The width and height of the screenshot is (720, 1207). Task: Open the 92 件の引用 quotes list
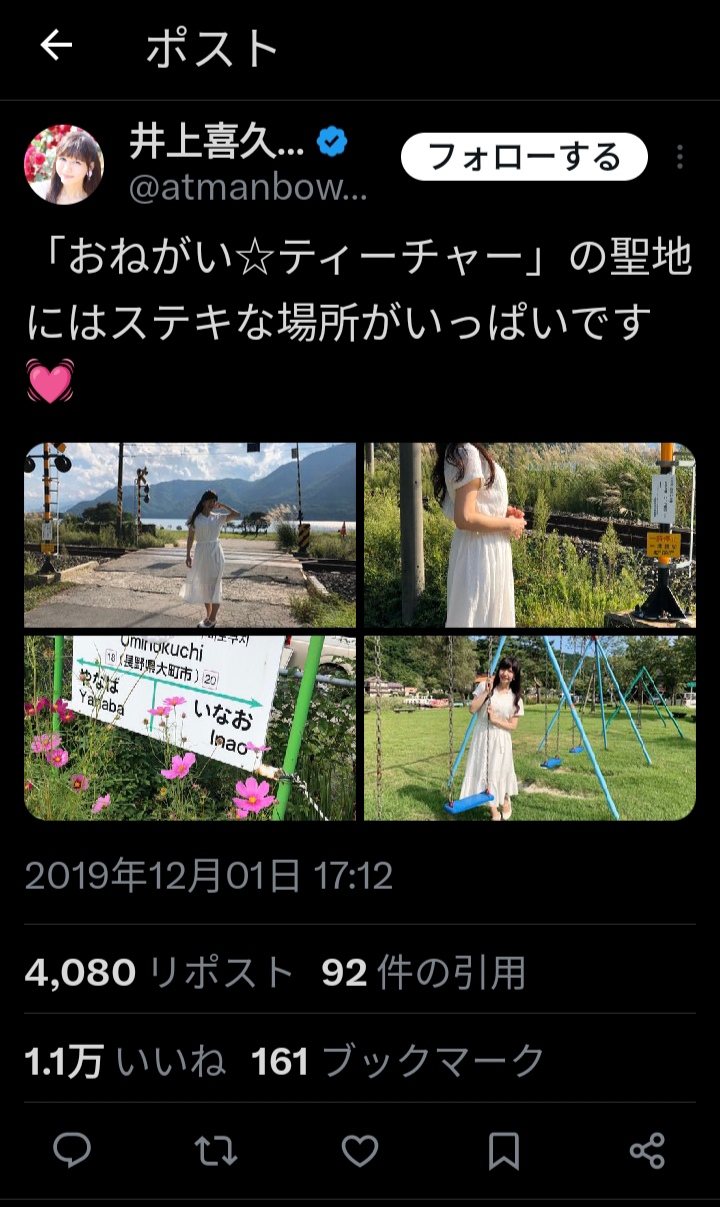click(423, 972)
